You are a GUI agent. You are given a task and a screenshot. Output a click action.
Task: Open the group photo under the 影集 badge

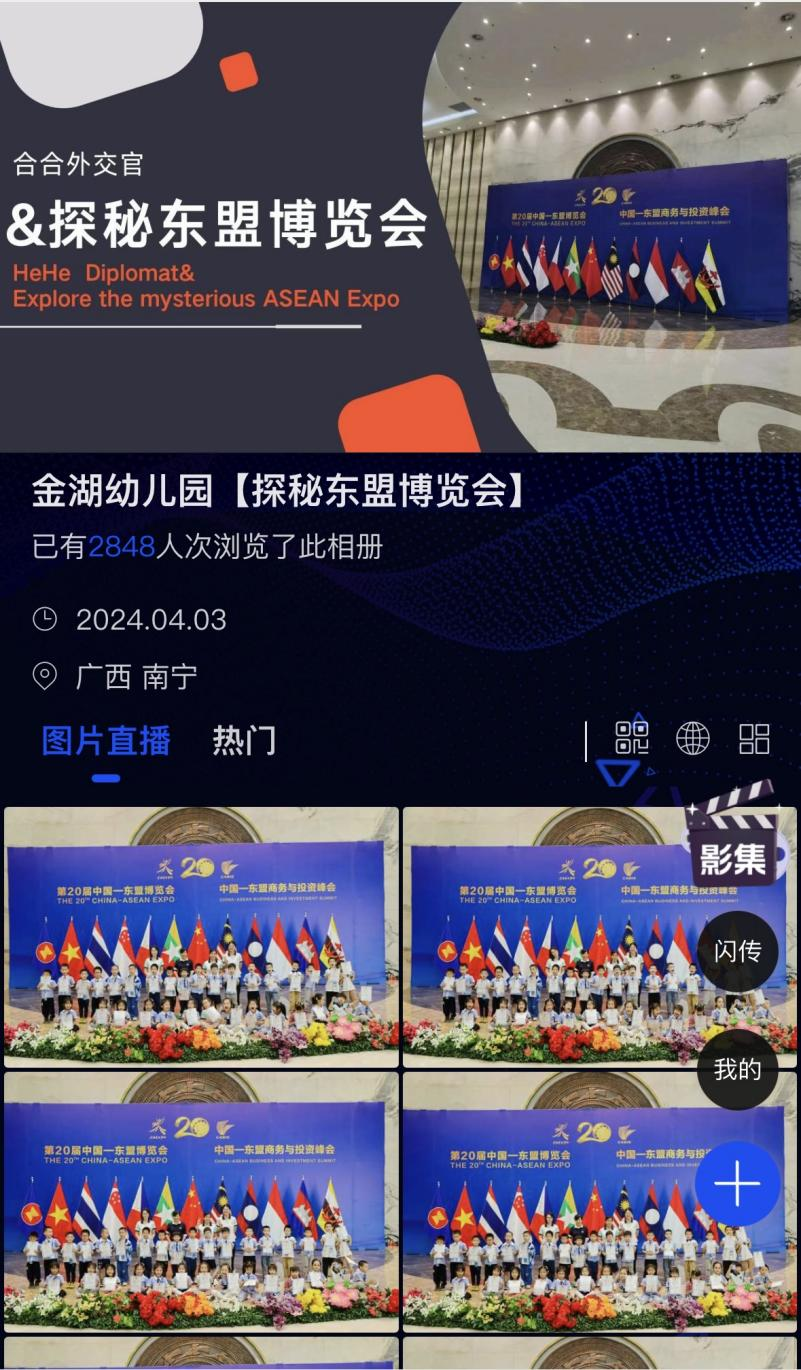click(x=600, y=937)
